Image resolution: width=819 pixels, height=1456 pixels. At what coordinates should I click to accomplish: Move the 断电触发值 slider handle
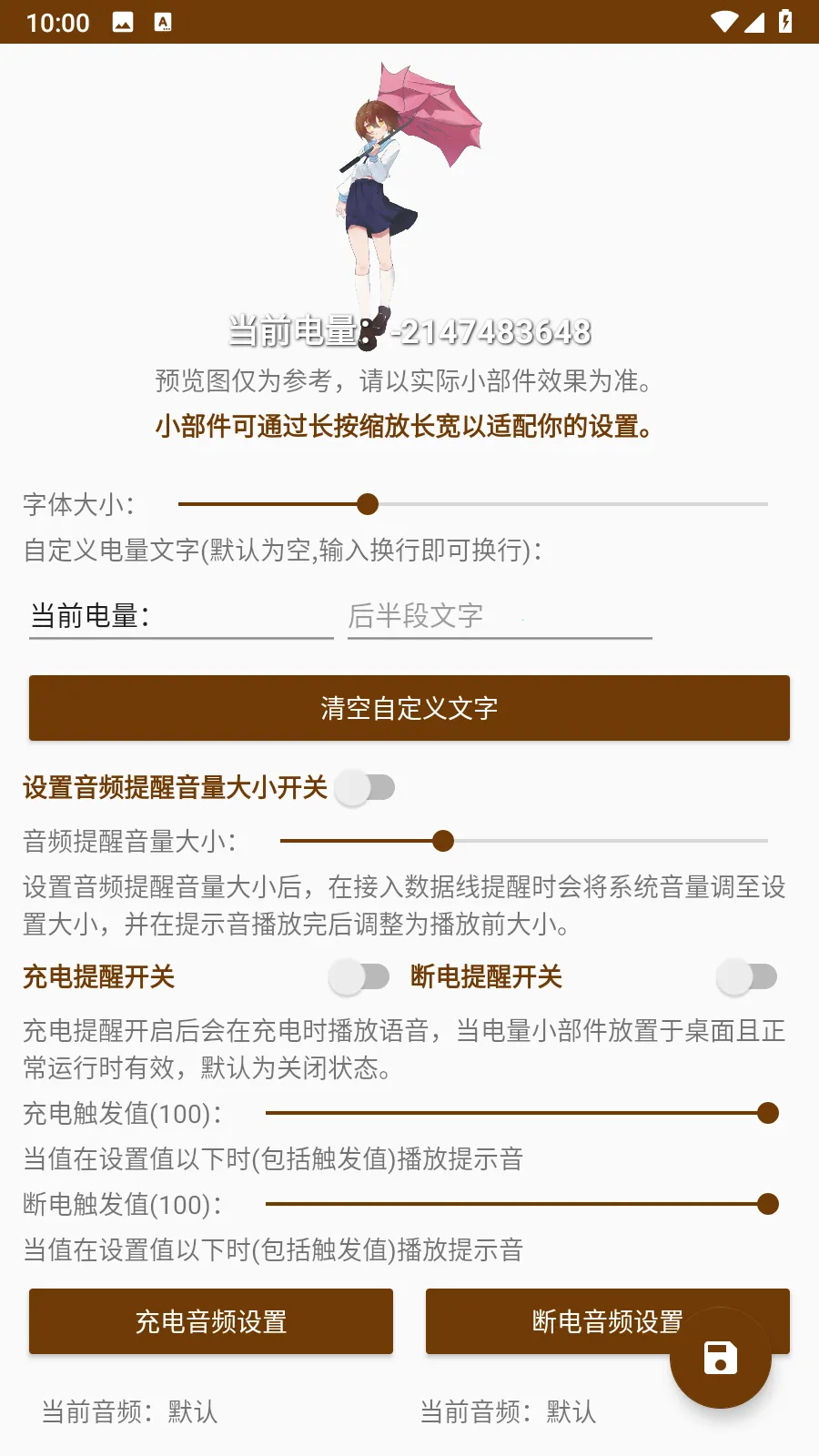769,1204
